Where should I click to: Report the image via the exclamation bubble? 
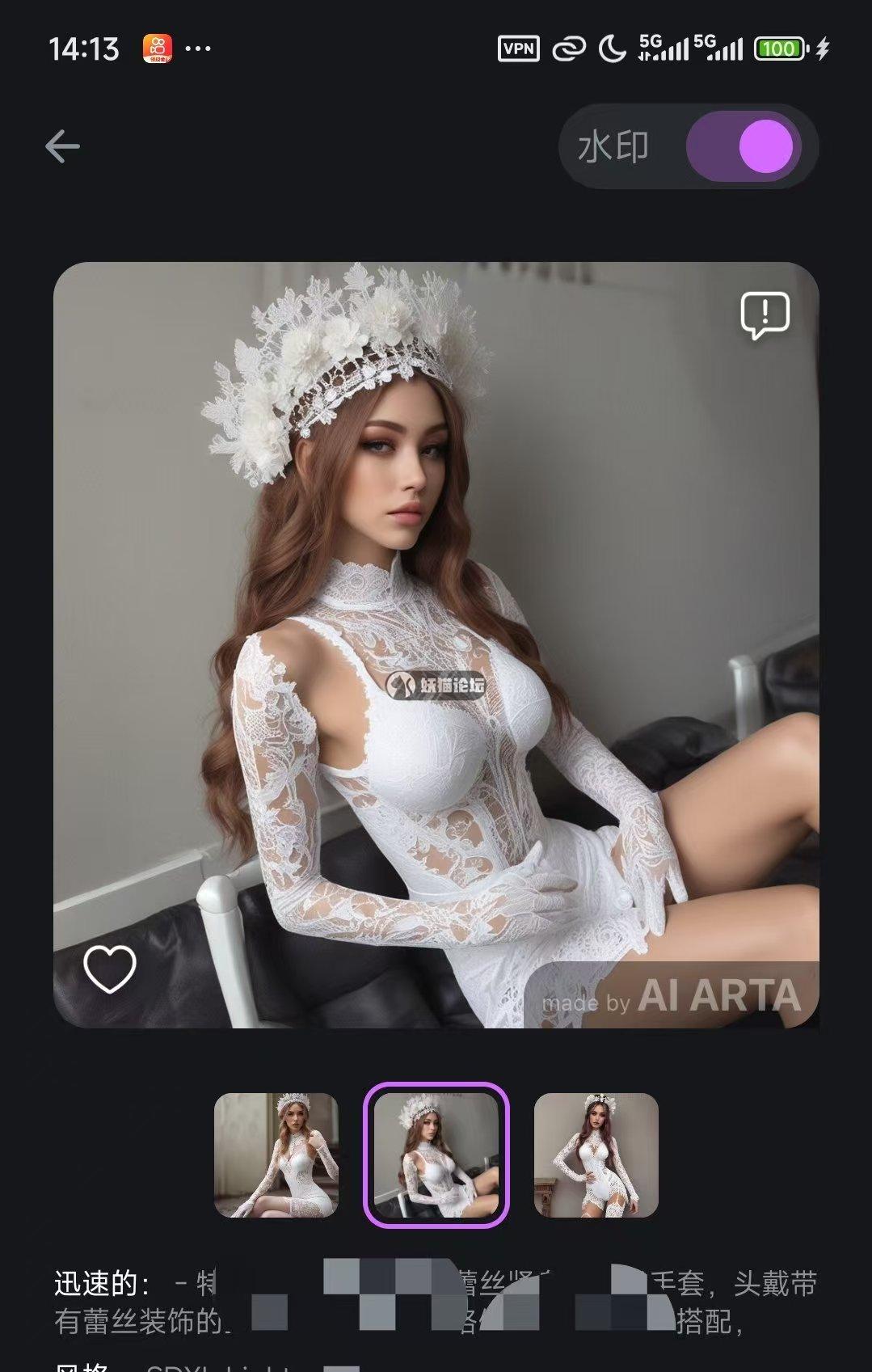(765, 315)
